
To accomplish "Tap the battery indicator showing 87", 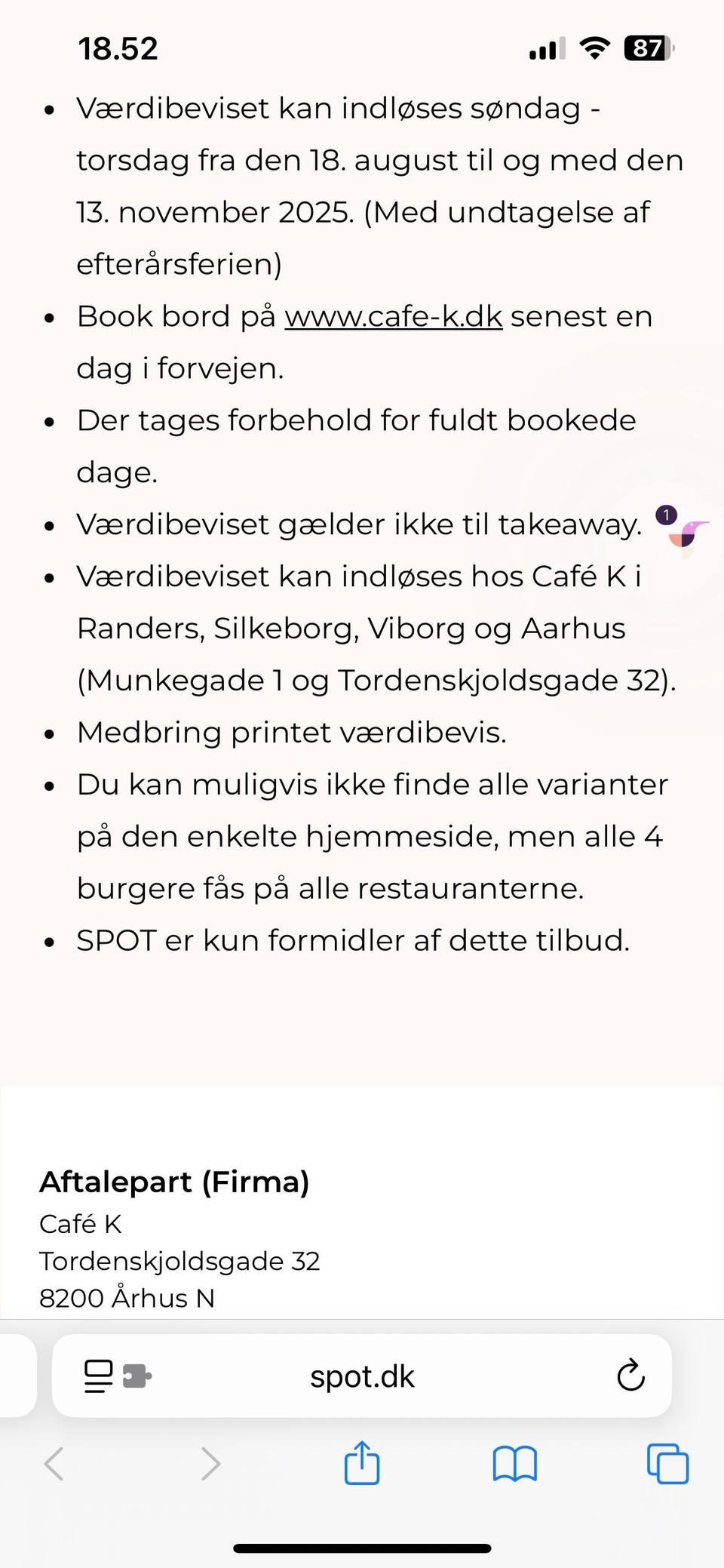I will [x=646, y=48].
